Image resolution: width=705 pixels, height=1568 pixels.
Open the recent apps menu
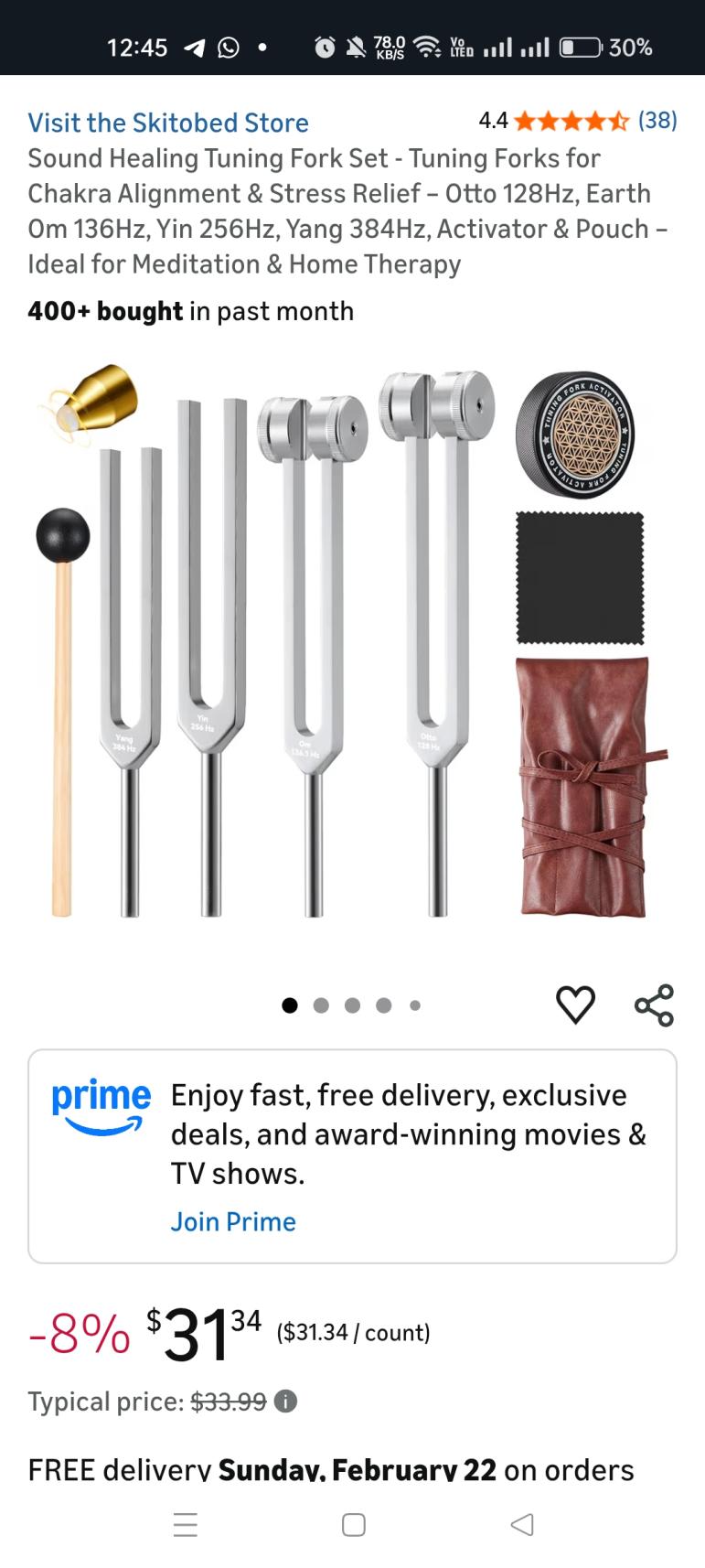(186, 1524)
